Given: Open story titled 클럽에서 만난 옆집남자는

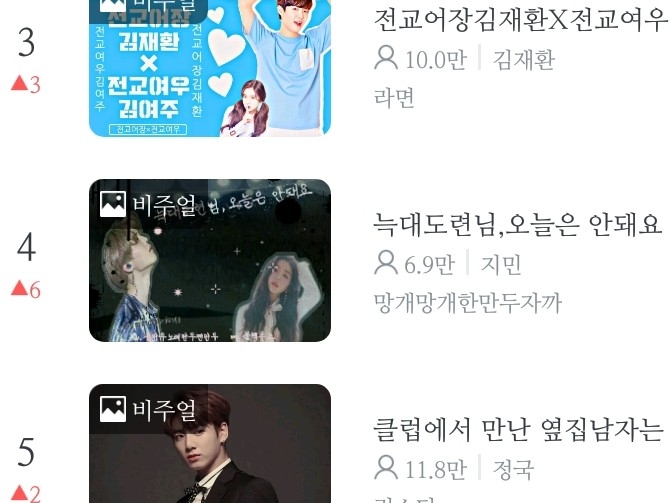Looking at the screenshot, I should [x=517, y=429].
